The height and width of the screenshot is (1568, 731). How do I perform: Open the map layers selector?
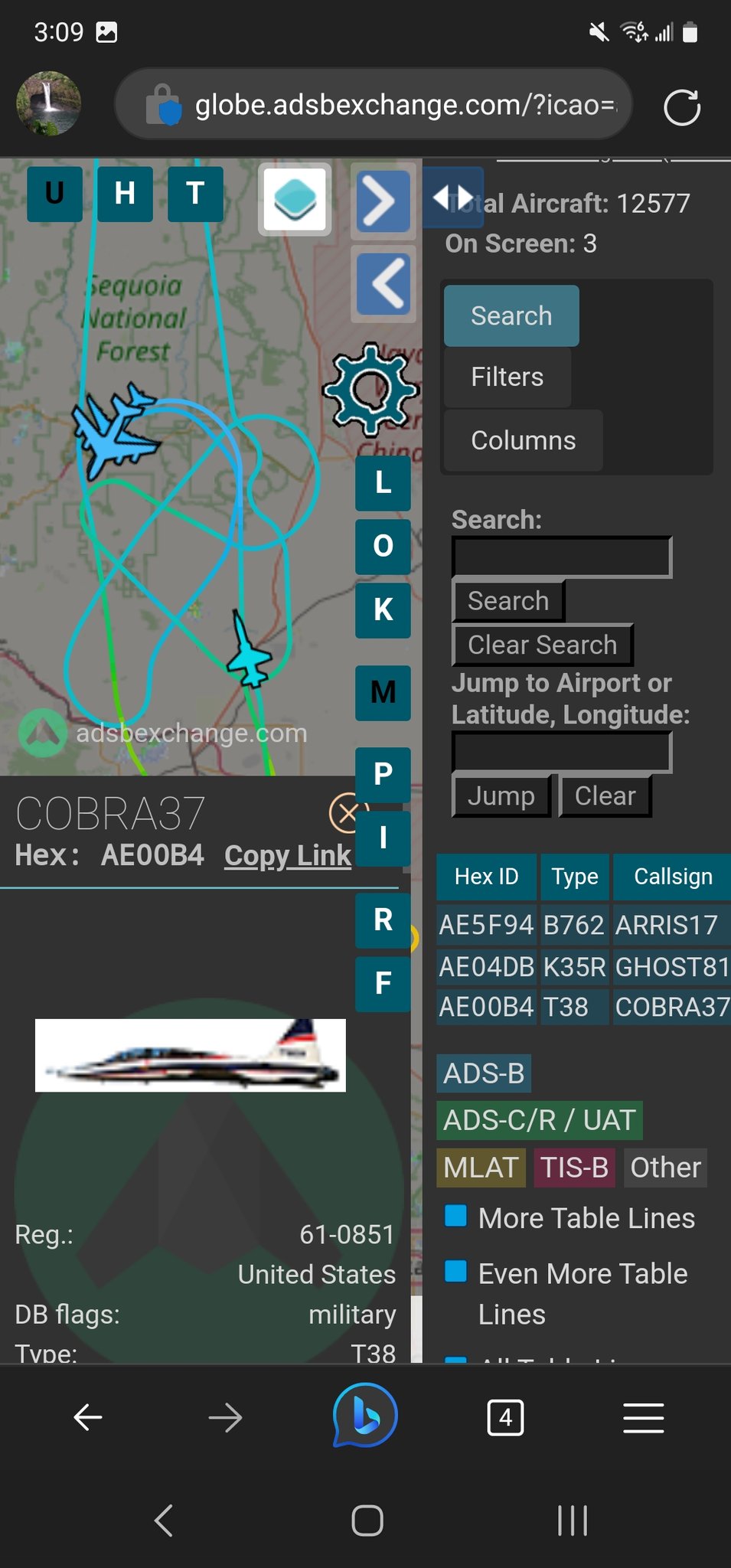pos(295,199)
